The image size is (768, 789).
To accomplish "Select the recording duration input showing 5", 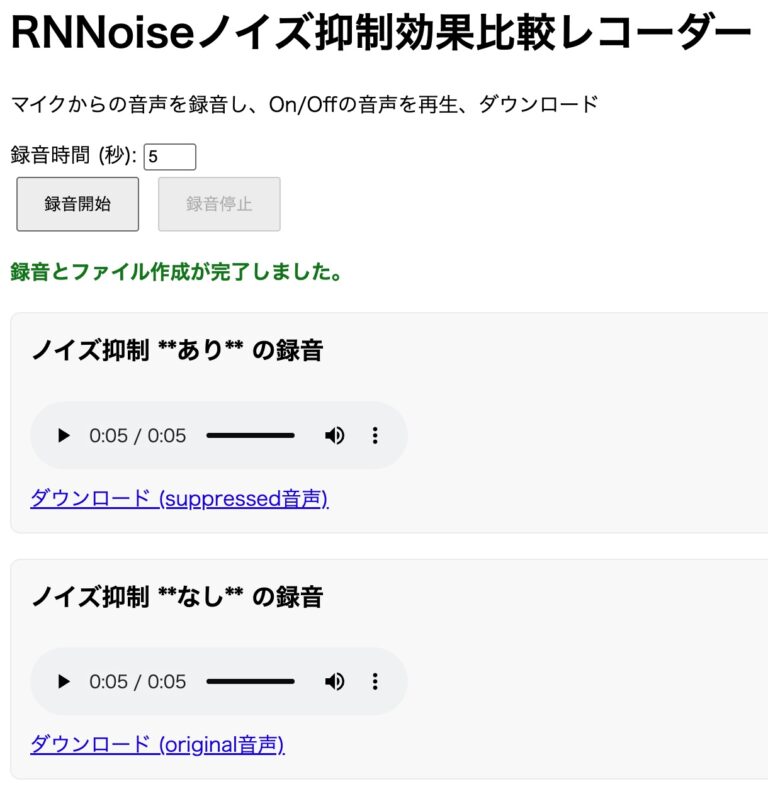I will tap(171, 156).
